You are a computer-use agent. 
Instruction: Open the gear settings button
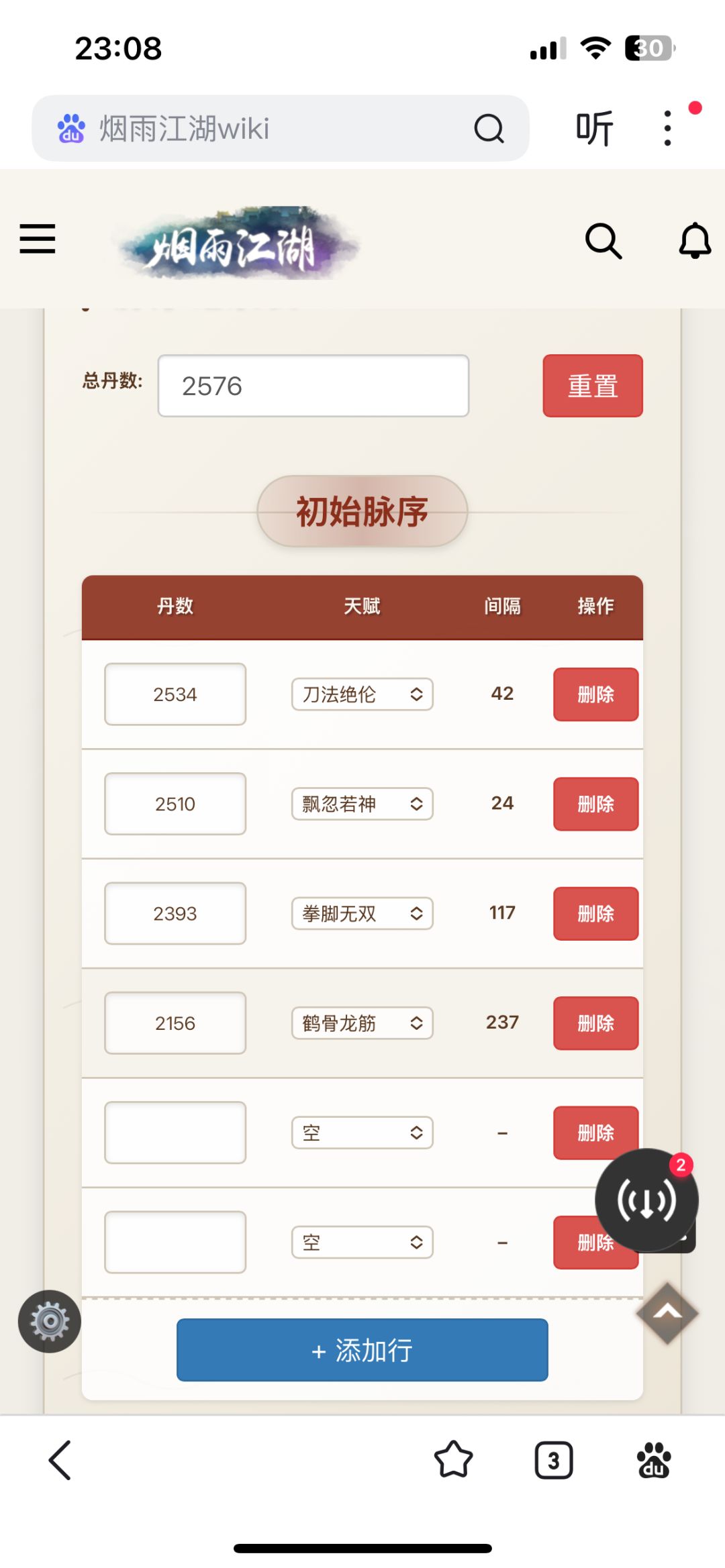click(50, 1321)
